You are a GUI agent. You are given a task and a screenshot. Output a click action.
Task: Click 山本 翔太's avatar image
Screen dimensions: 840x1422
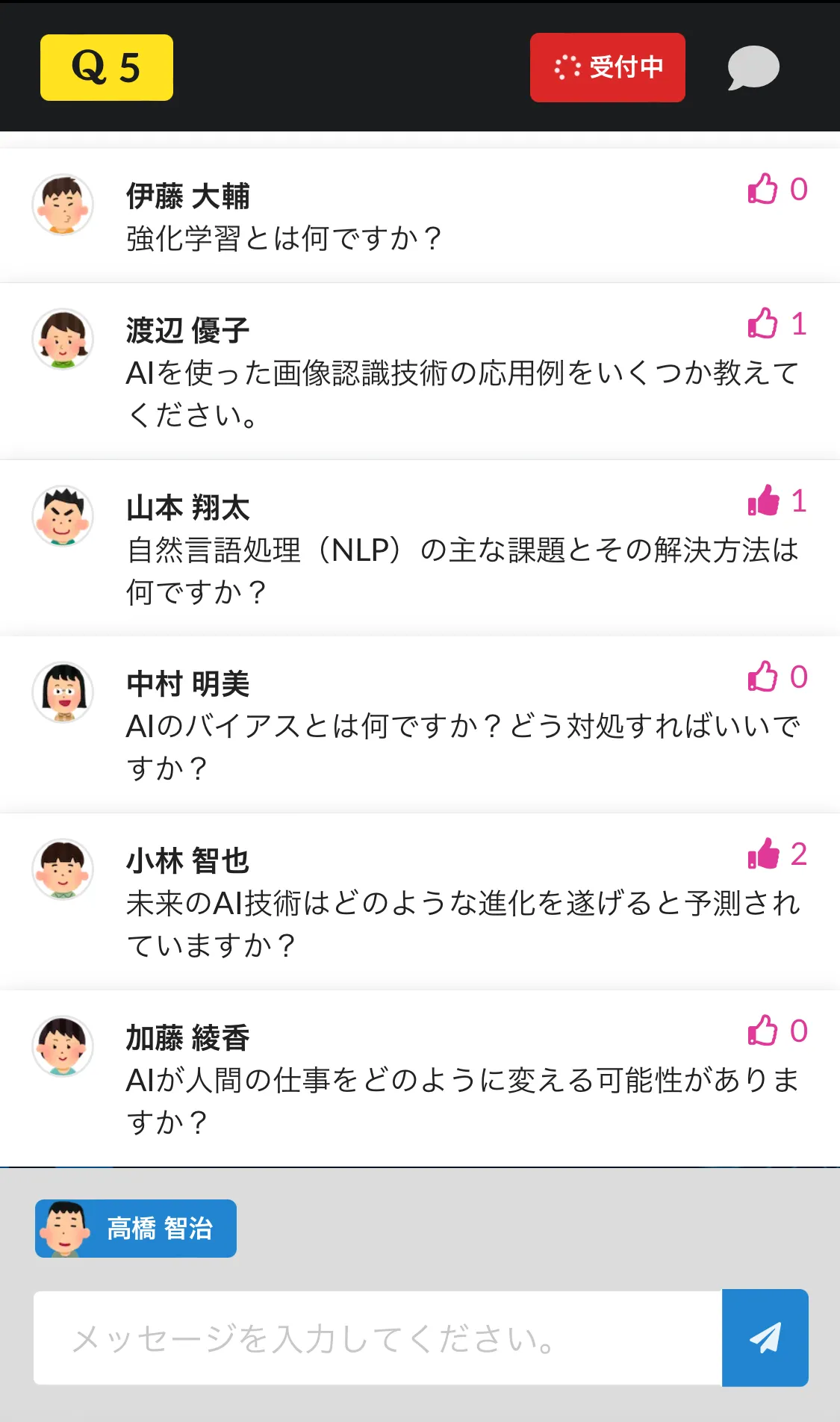click(63, 515)
